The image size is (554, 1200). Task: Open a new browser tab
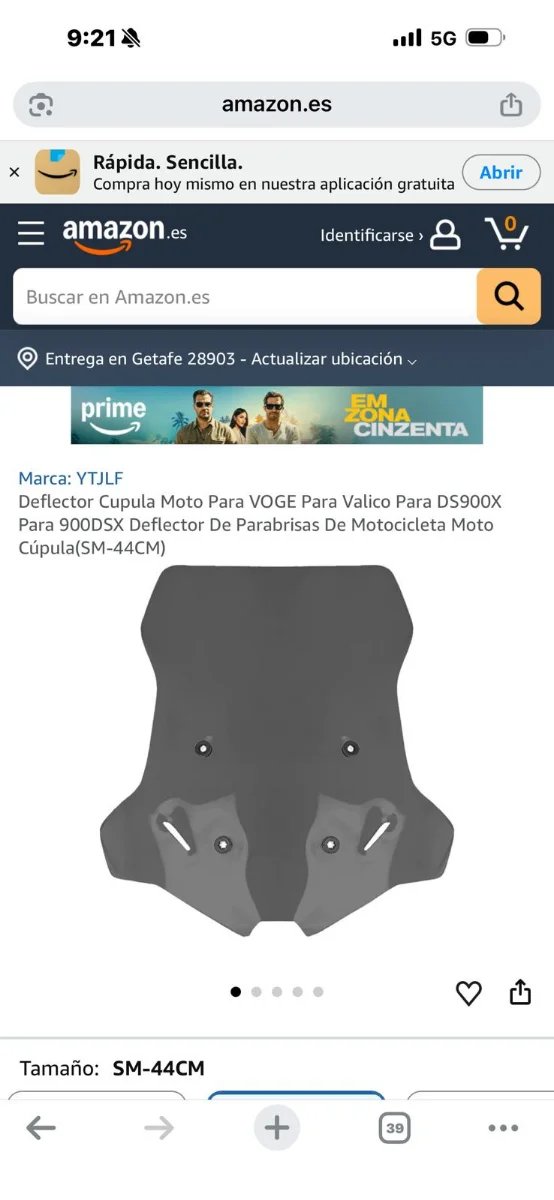pos(277,1129)
